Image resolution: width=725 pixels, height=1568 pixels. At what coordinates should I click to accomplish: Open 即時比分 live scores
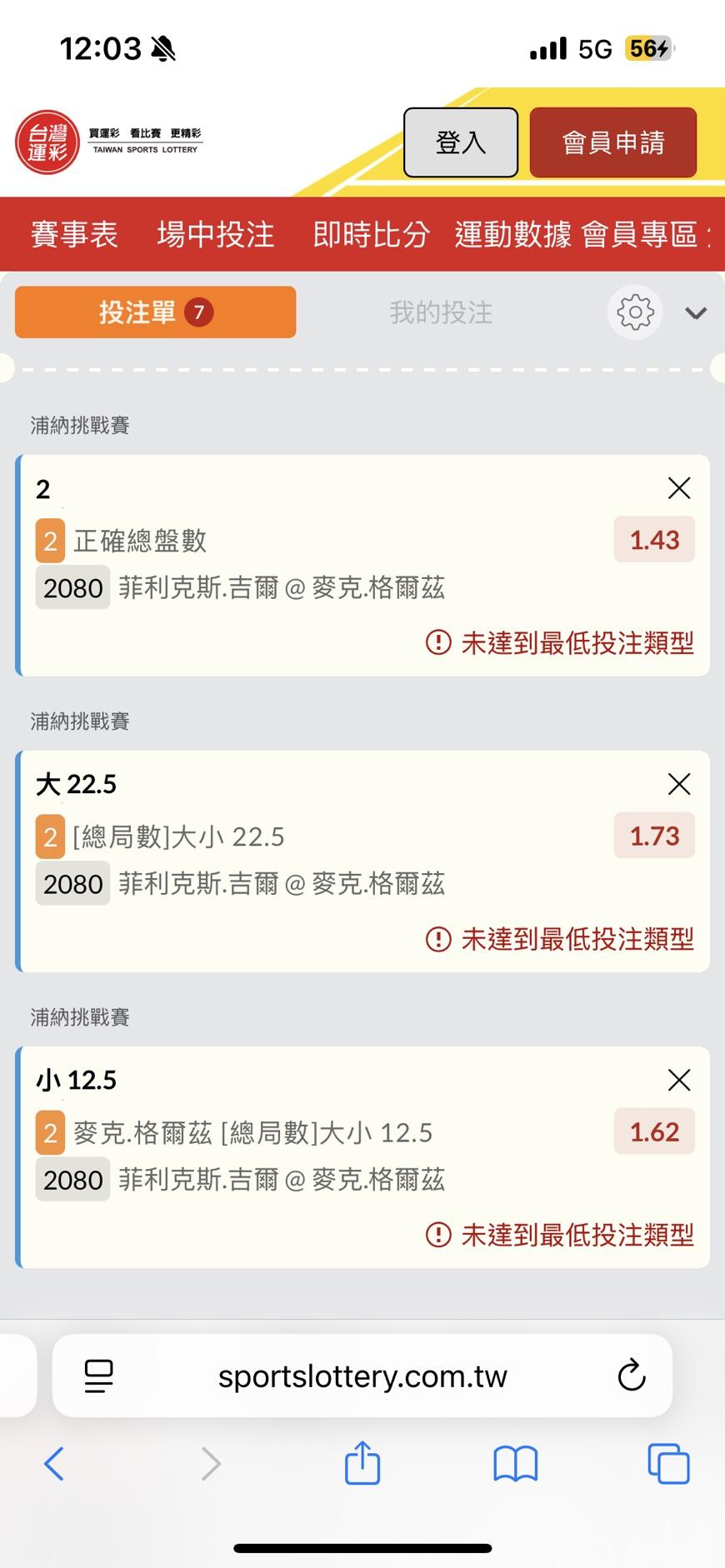[371, 234]
